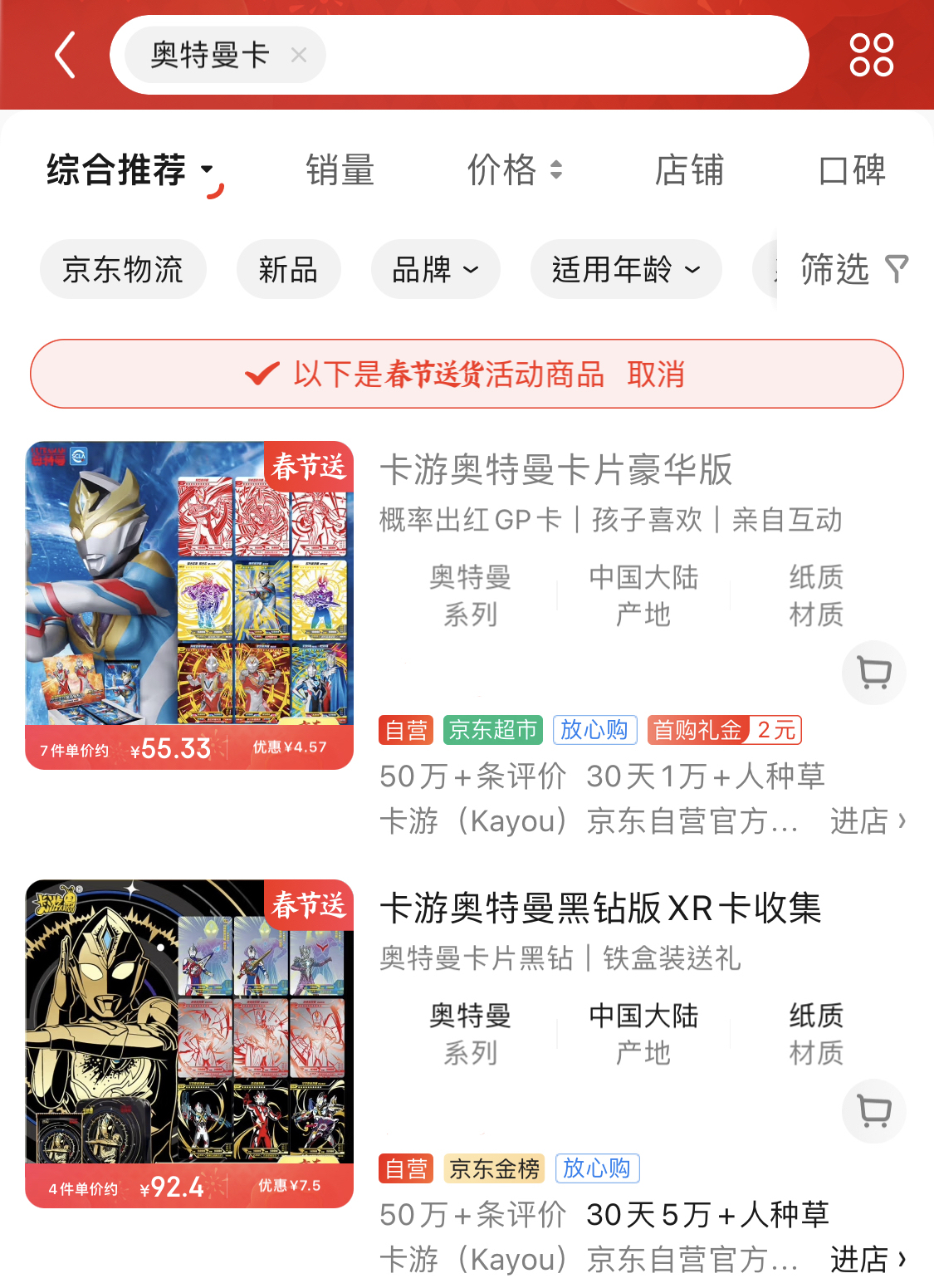Open the 筛选 filter panel
The width and height of the screenshot is (934, 1288).
point(853,270)
